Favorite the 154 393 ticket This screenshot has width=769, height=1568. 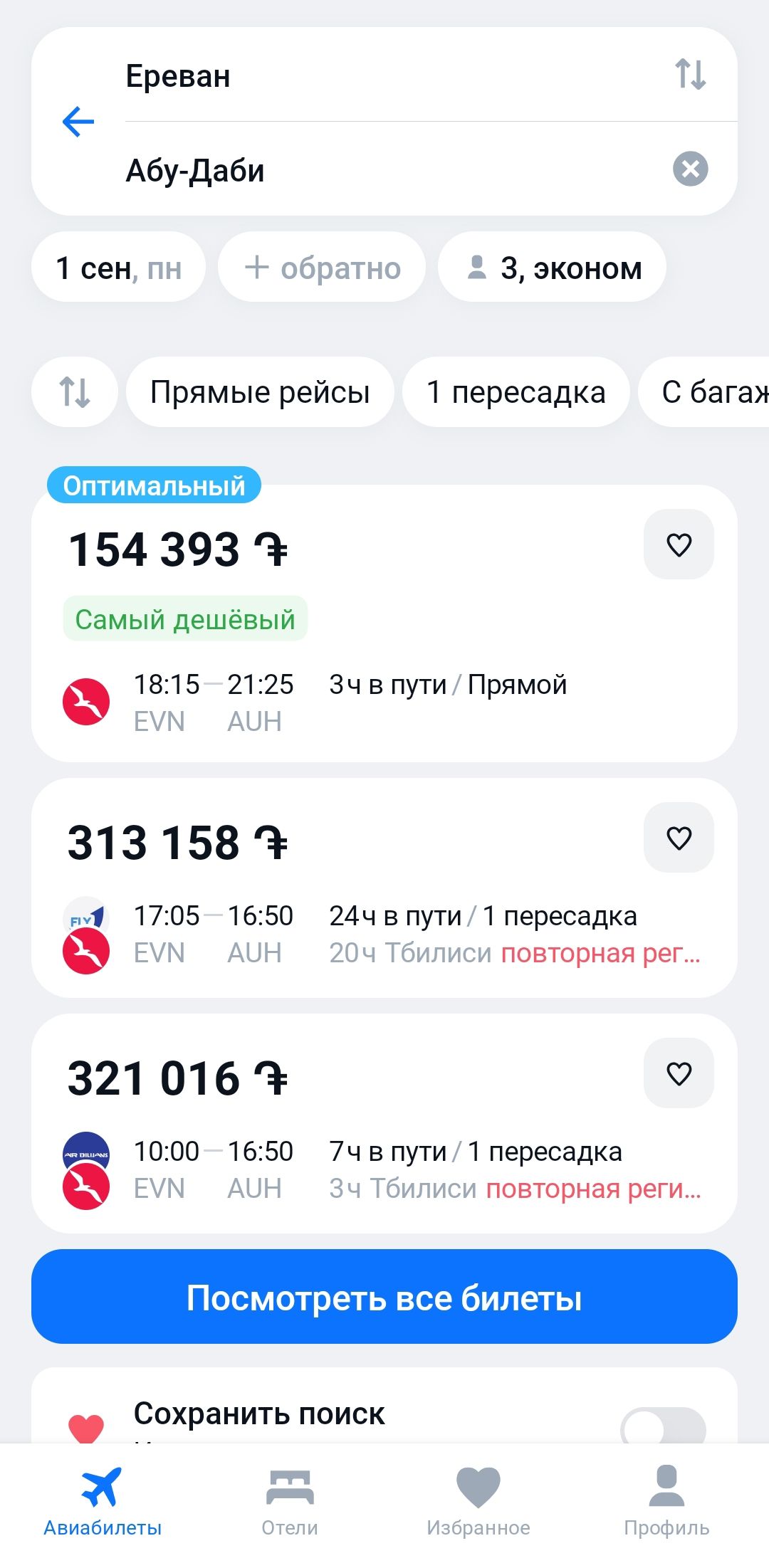(679, 545)
